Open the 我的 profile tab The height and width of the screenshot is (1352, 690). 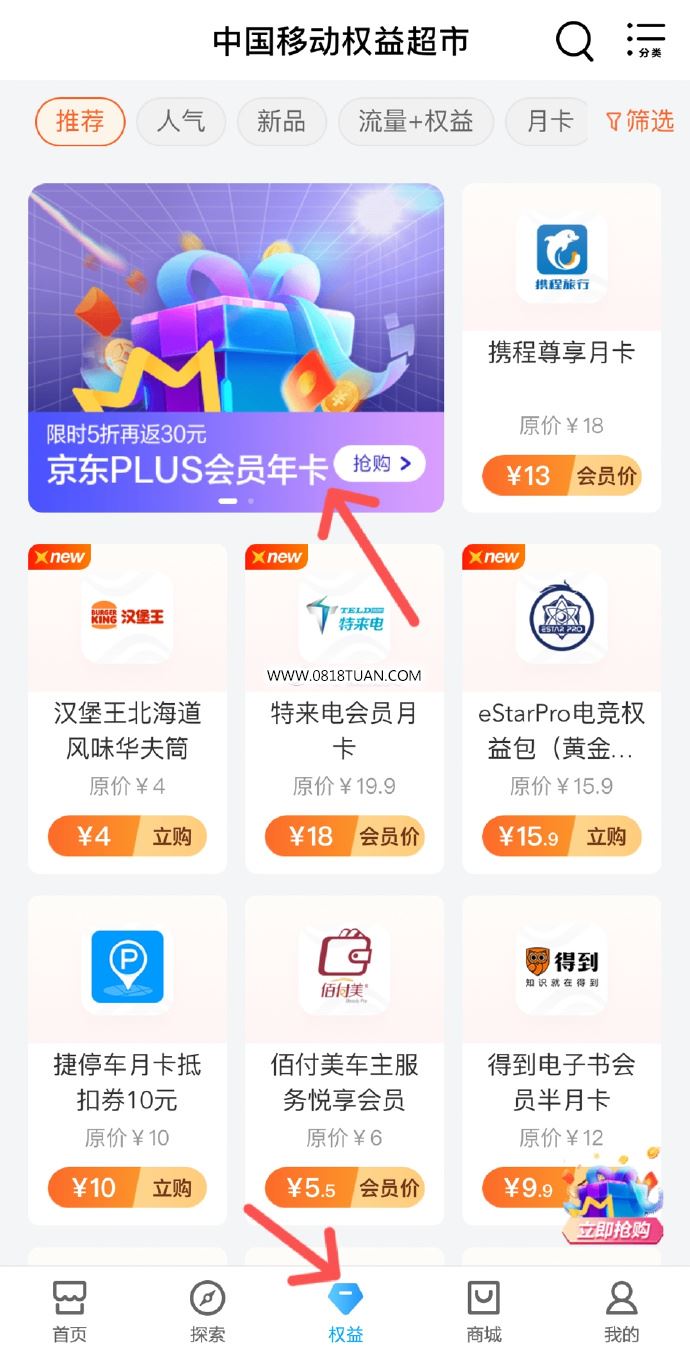(621, 1311)
